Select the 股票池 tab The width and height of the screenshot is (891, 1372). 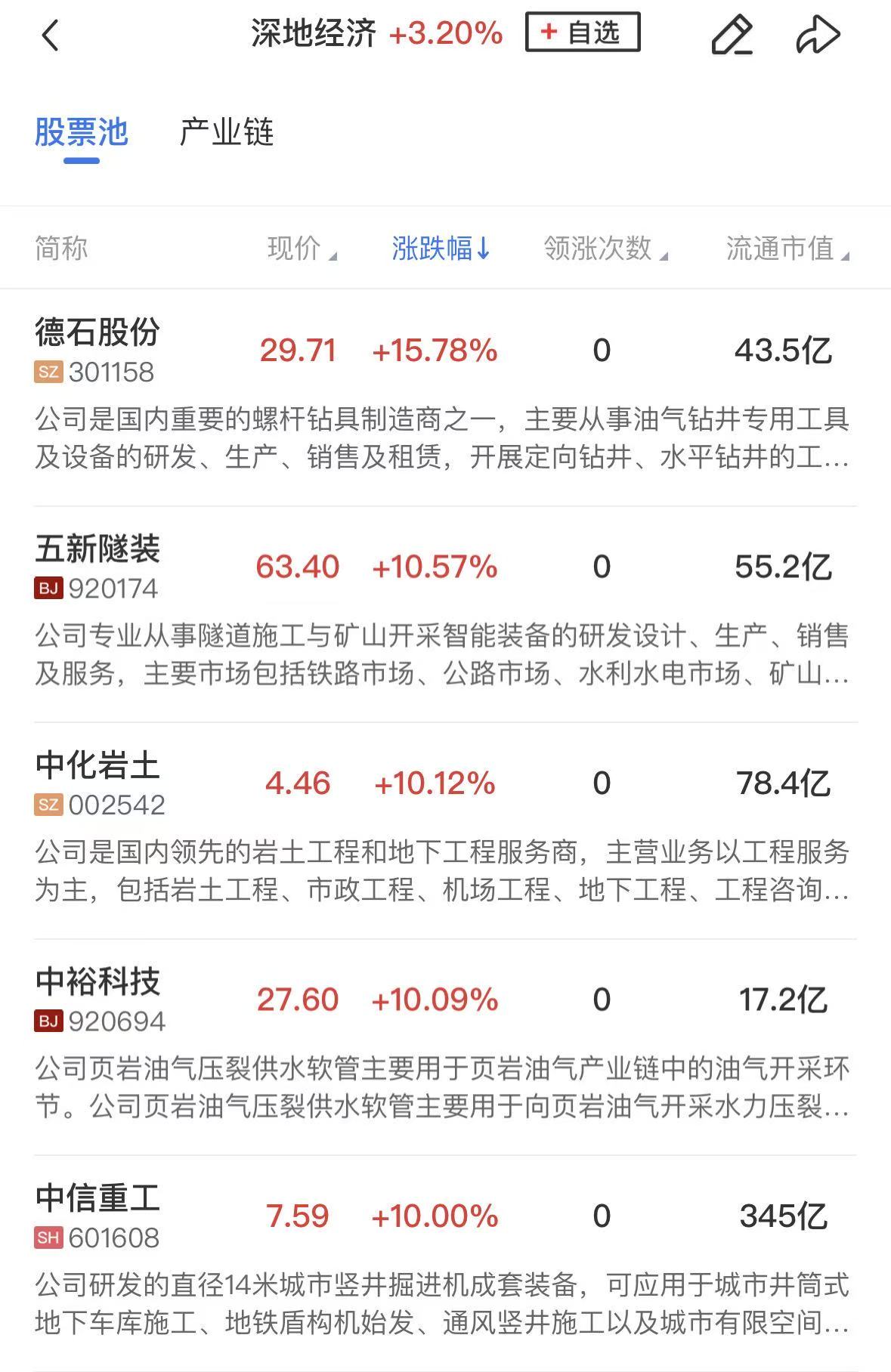tap(82, 133)
